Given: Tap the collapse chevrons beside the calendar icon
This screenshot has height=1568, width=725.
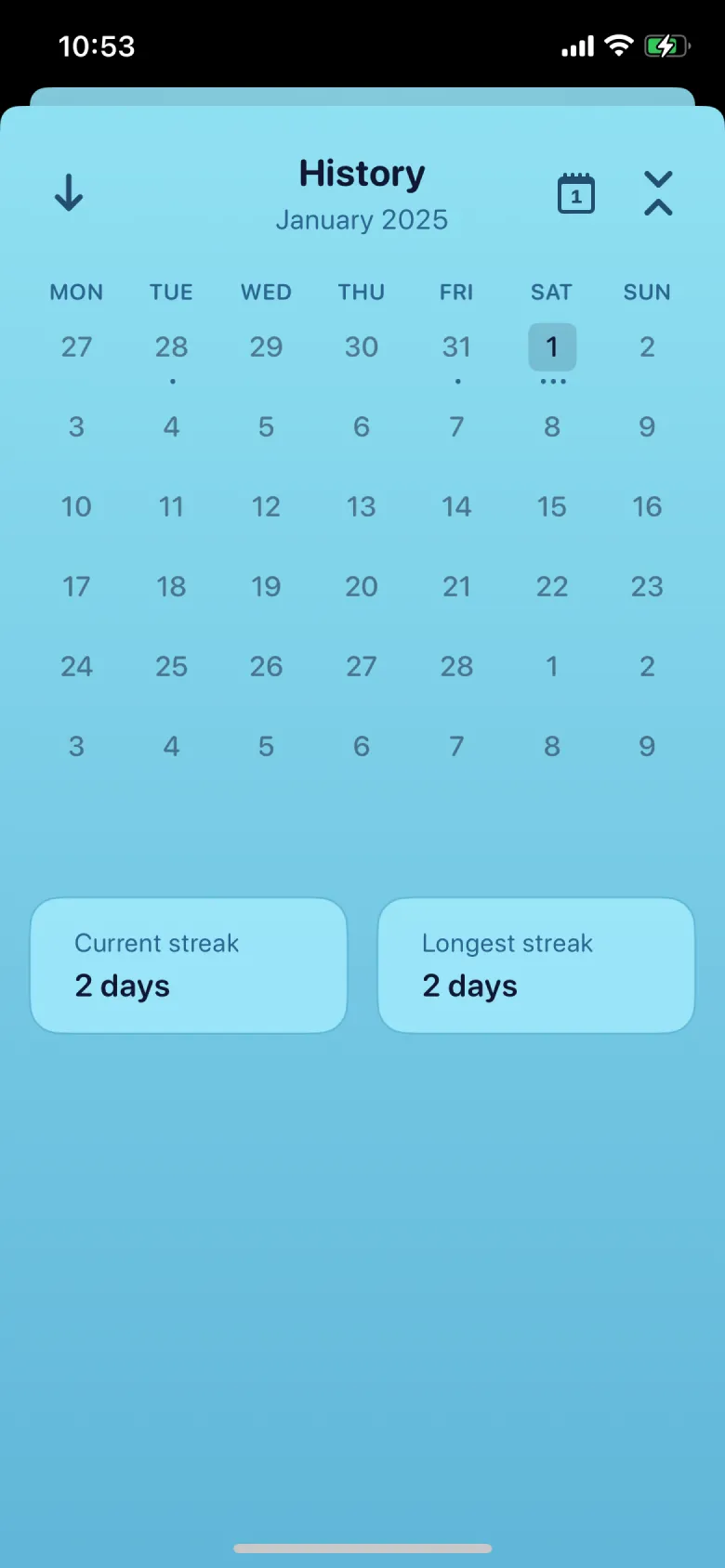Looking at the screenshot, I should (659, 193).
